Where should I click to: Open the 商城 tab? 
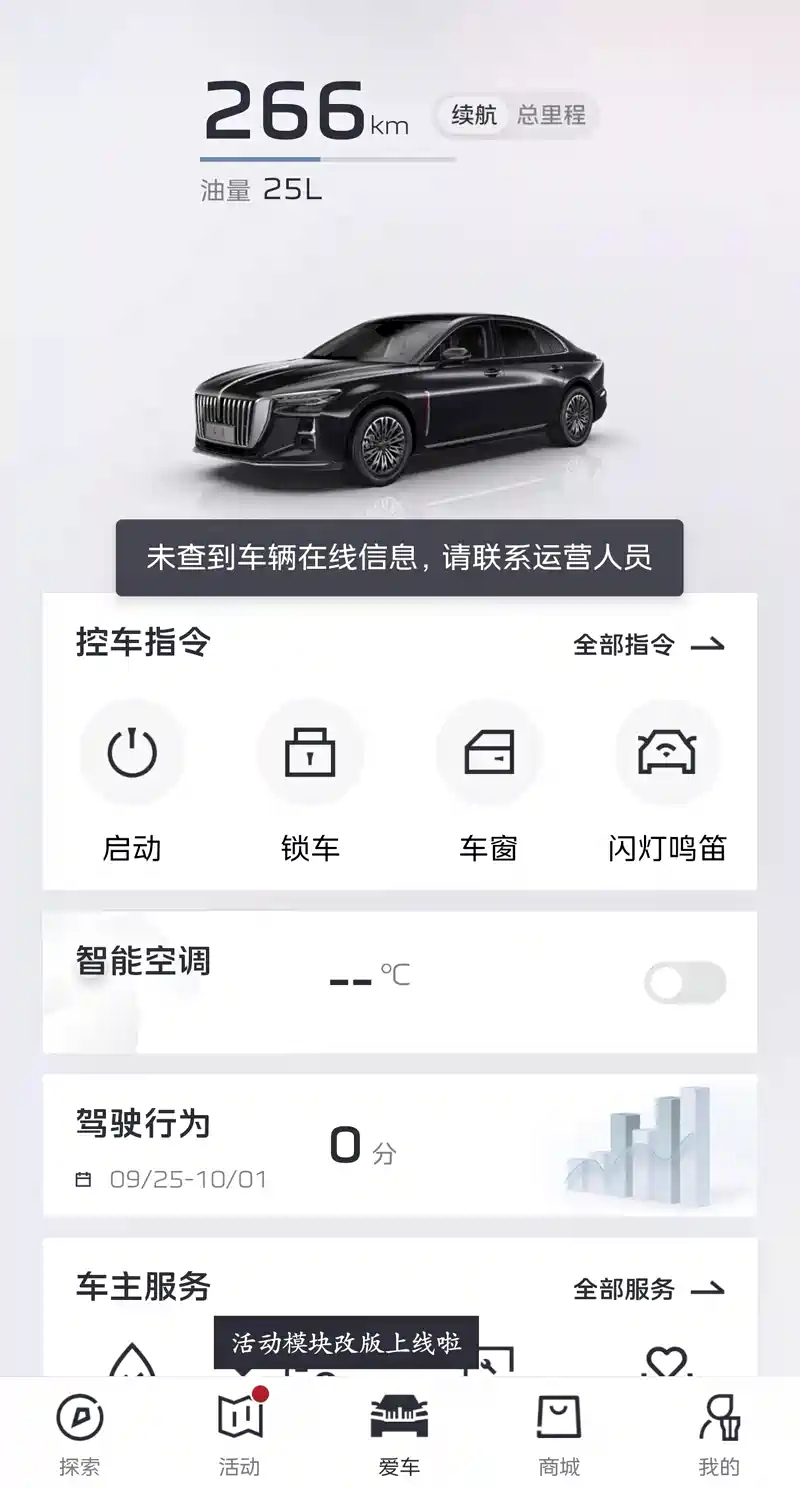(x=559, y=1434)
